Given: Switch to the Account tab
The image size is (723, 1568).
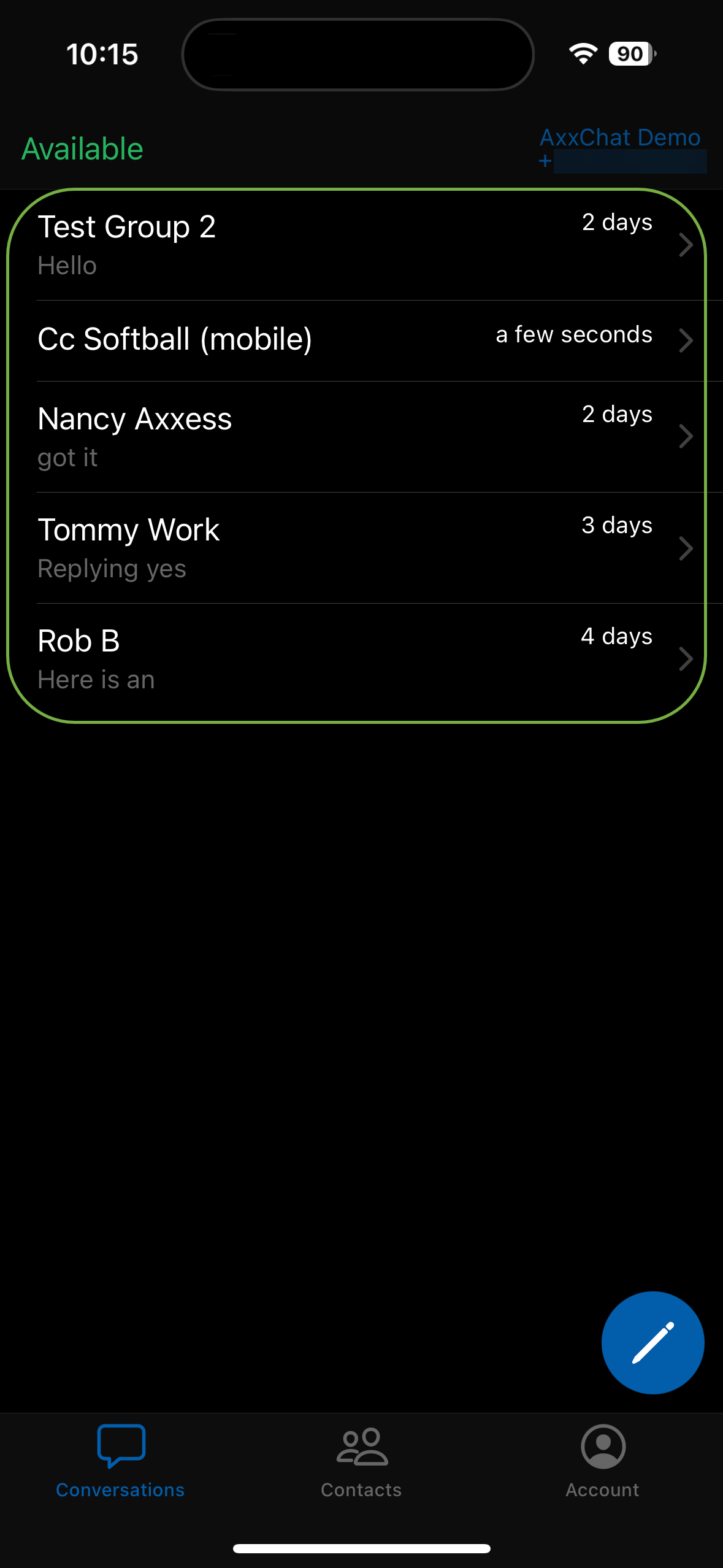Looking at the screenshot, I should (602, 1462).
